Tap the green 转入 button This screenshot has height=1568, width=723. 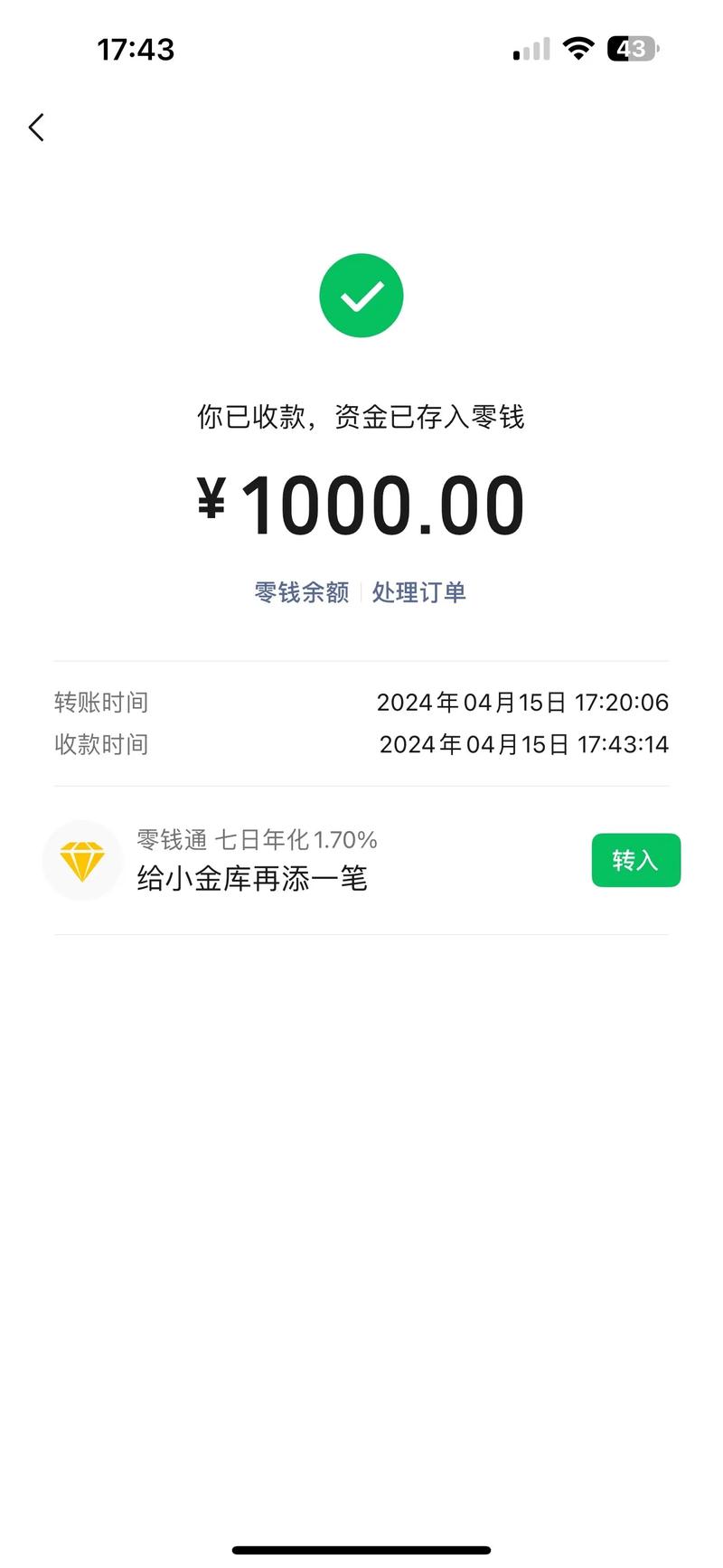pyautogui.click(x=635, y=860)
